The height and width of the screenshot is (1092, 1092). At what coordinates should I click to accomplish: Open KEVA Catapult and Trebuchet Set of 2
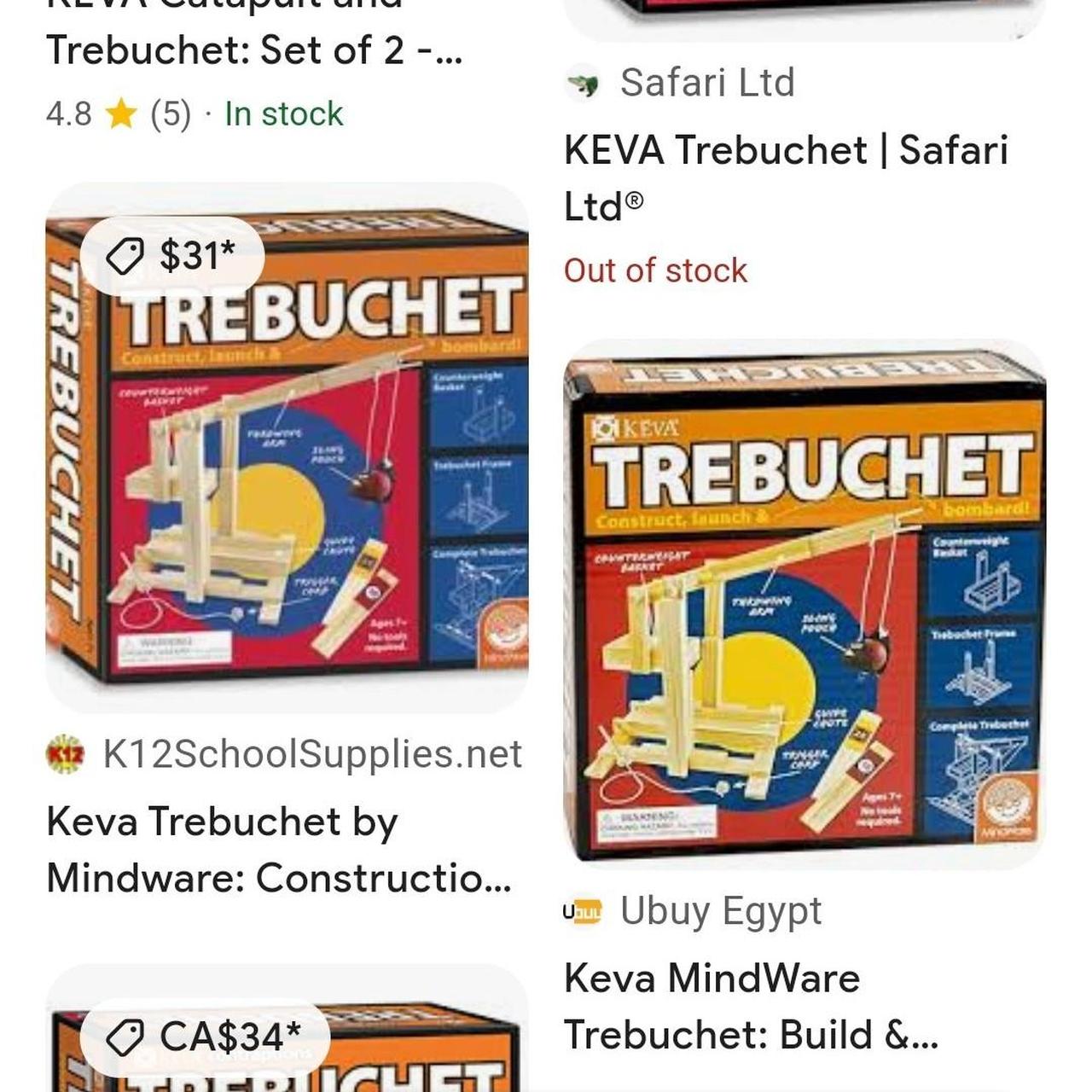(254, 49)
